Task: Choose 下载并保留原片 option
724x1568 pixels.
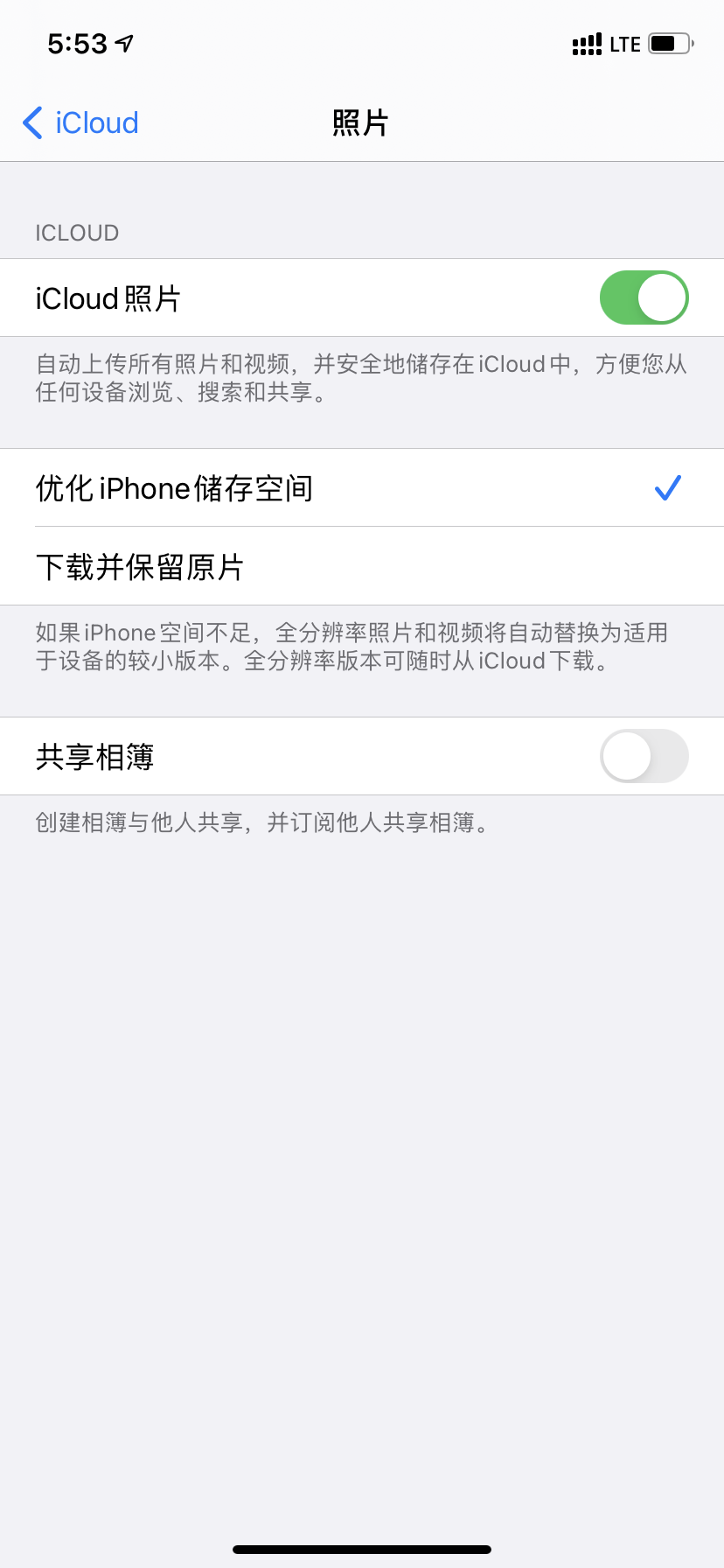Action: point(140,567)
